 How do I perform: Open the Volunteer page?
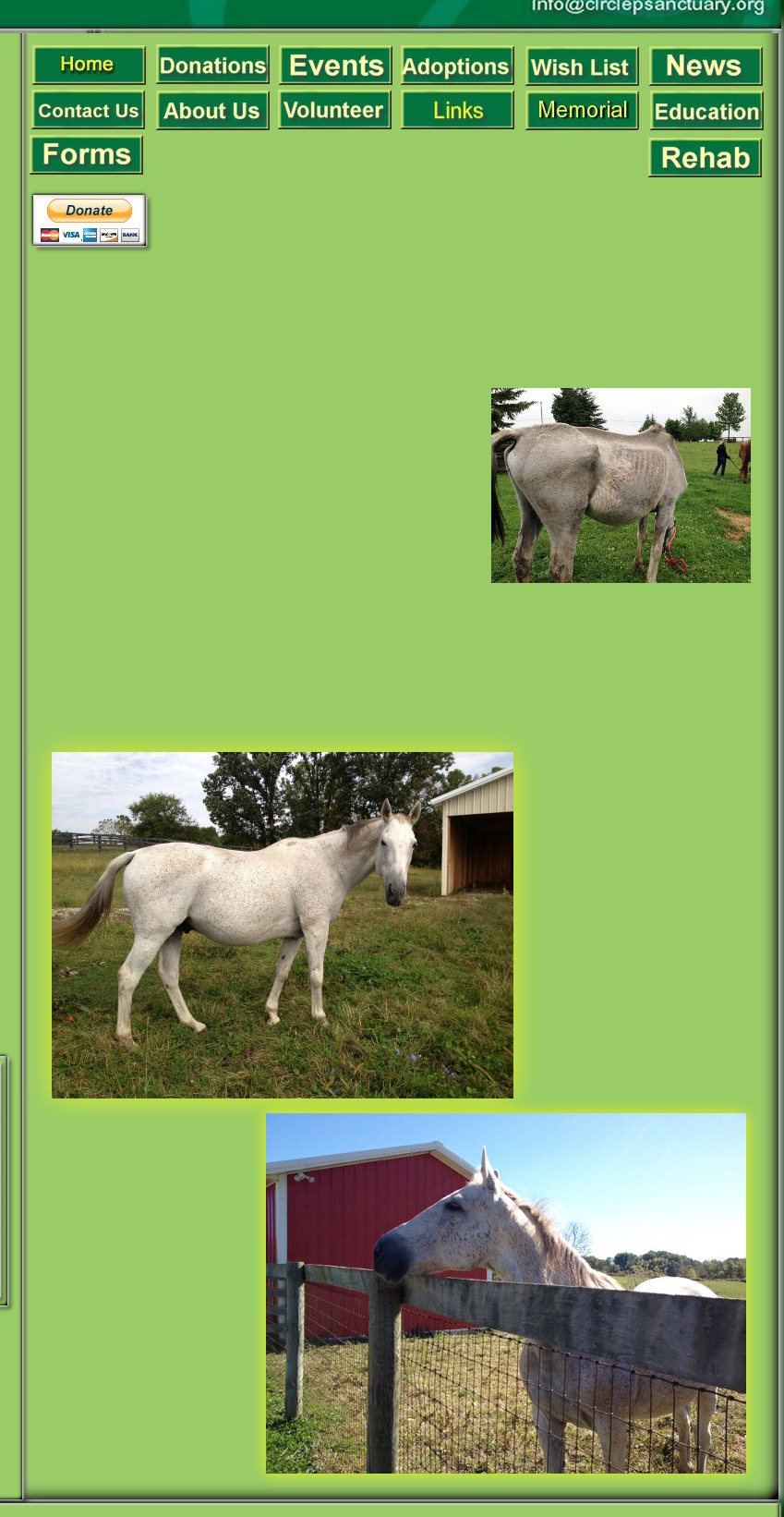point(334,110)
